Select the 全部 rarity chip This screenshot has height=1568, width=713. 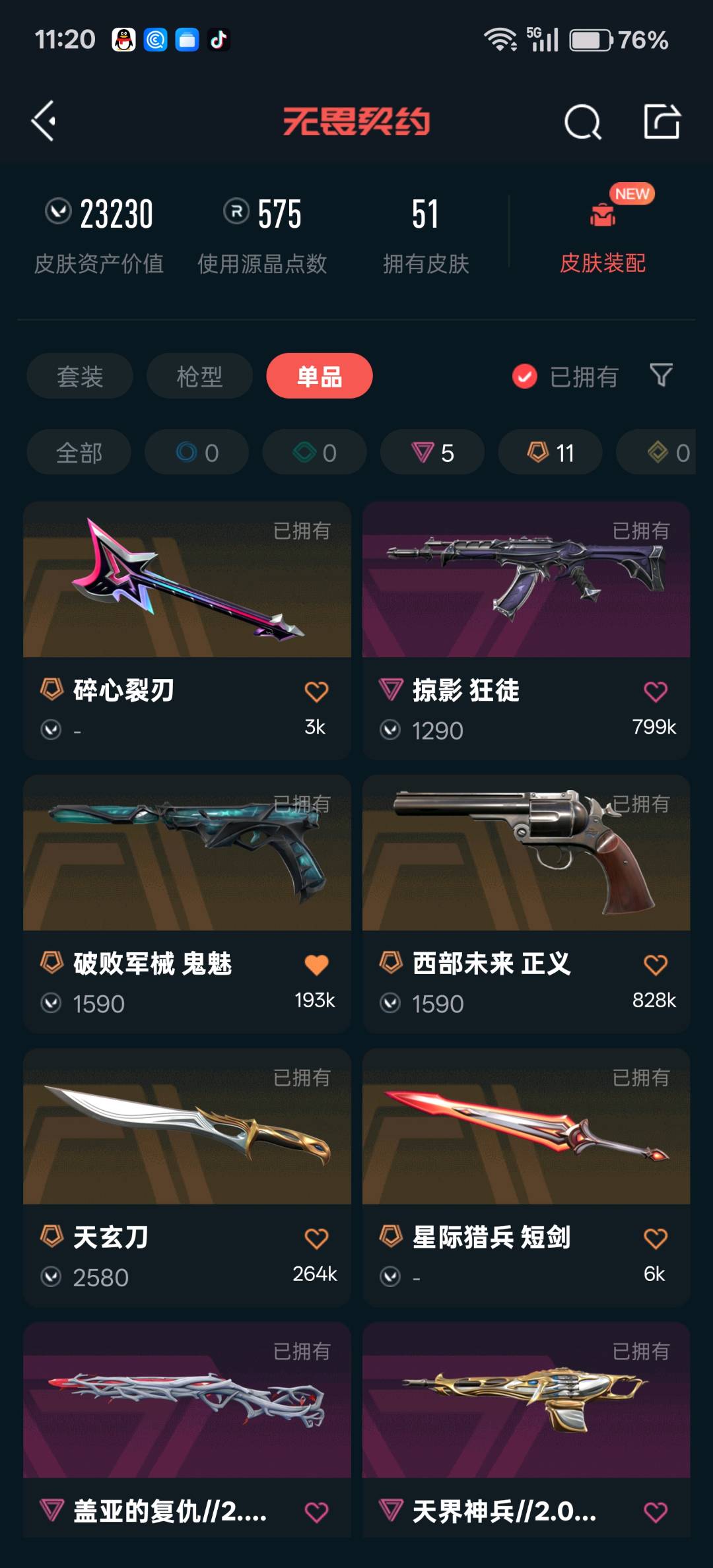(79, 453)
